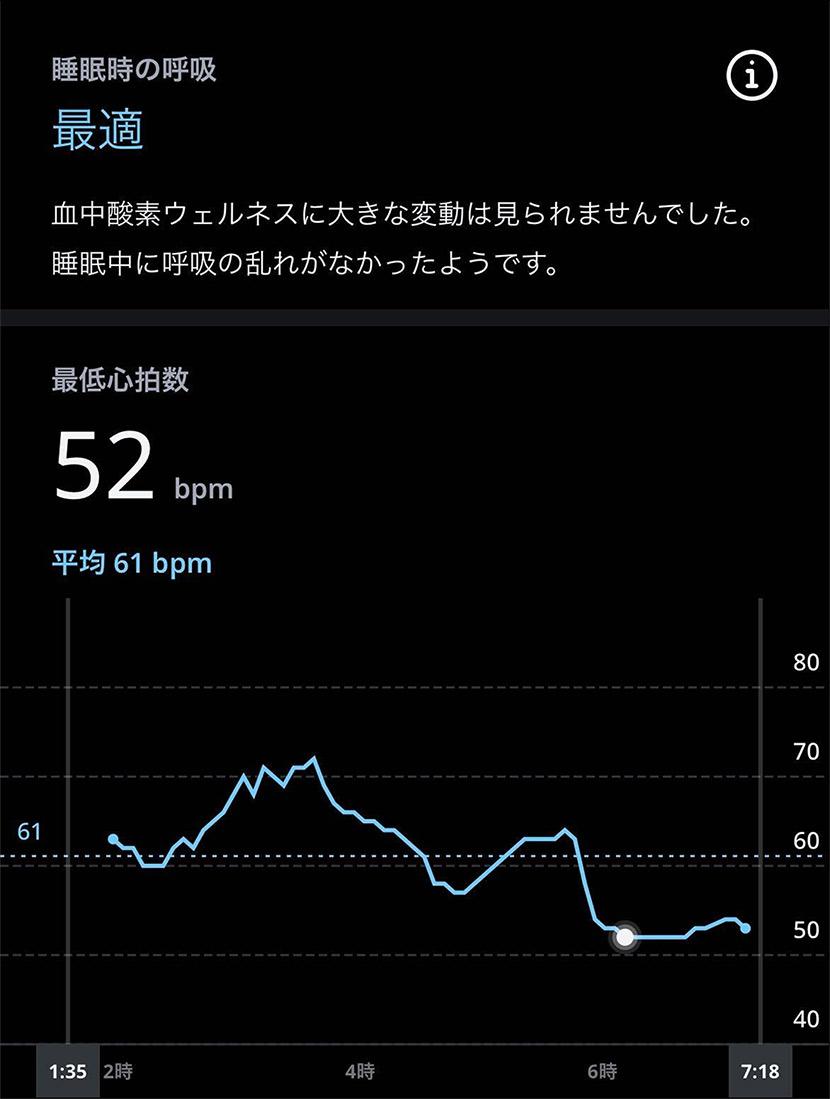830x1099 pixels.
Task: Tap the 61 baseline label on the chart
Action: [x=28, y=830]
